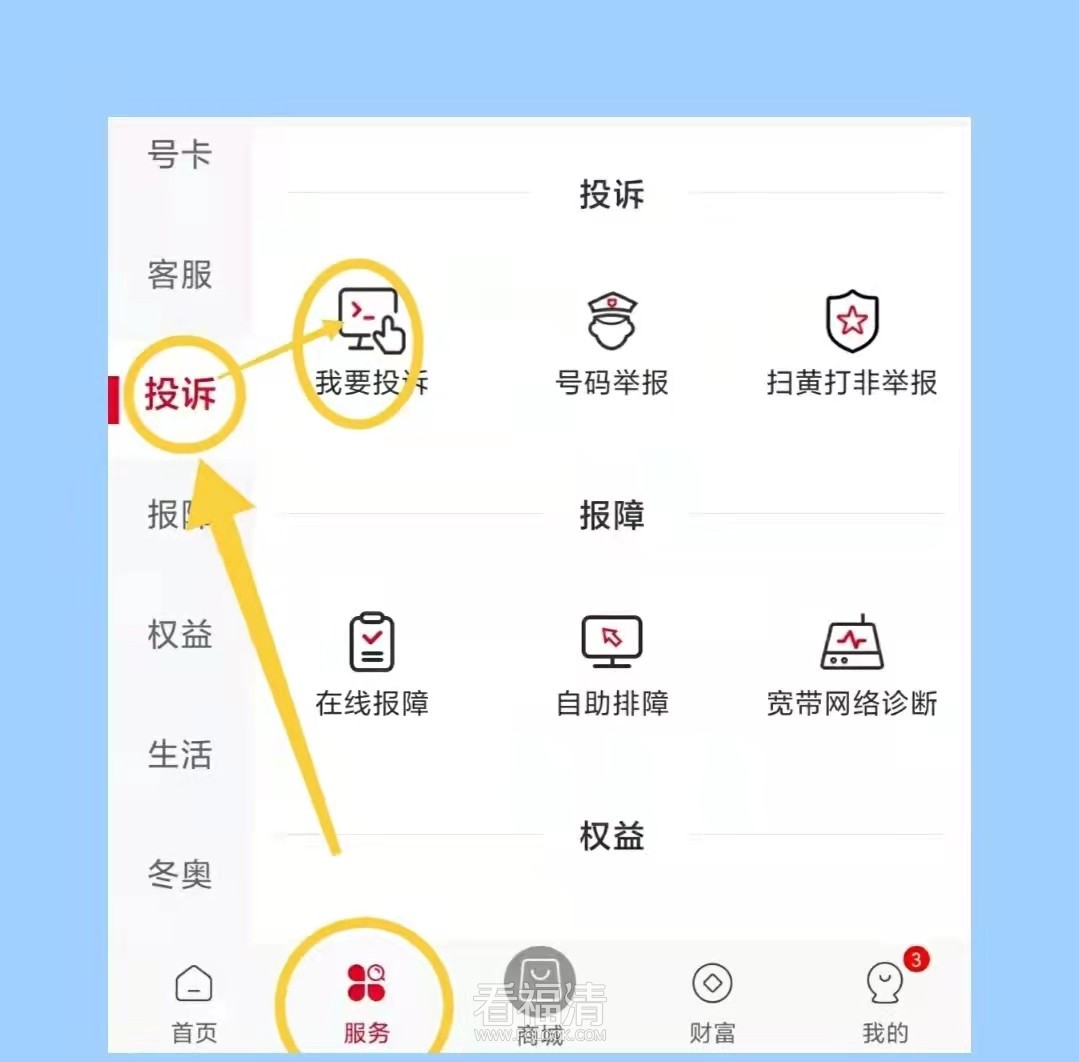Go to the 首页 tab
The image size is (1079, 1062).
(194, 1003)
